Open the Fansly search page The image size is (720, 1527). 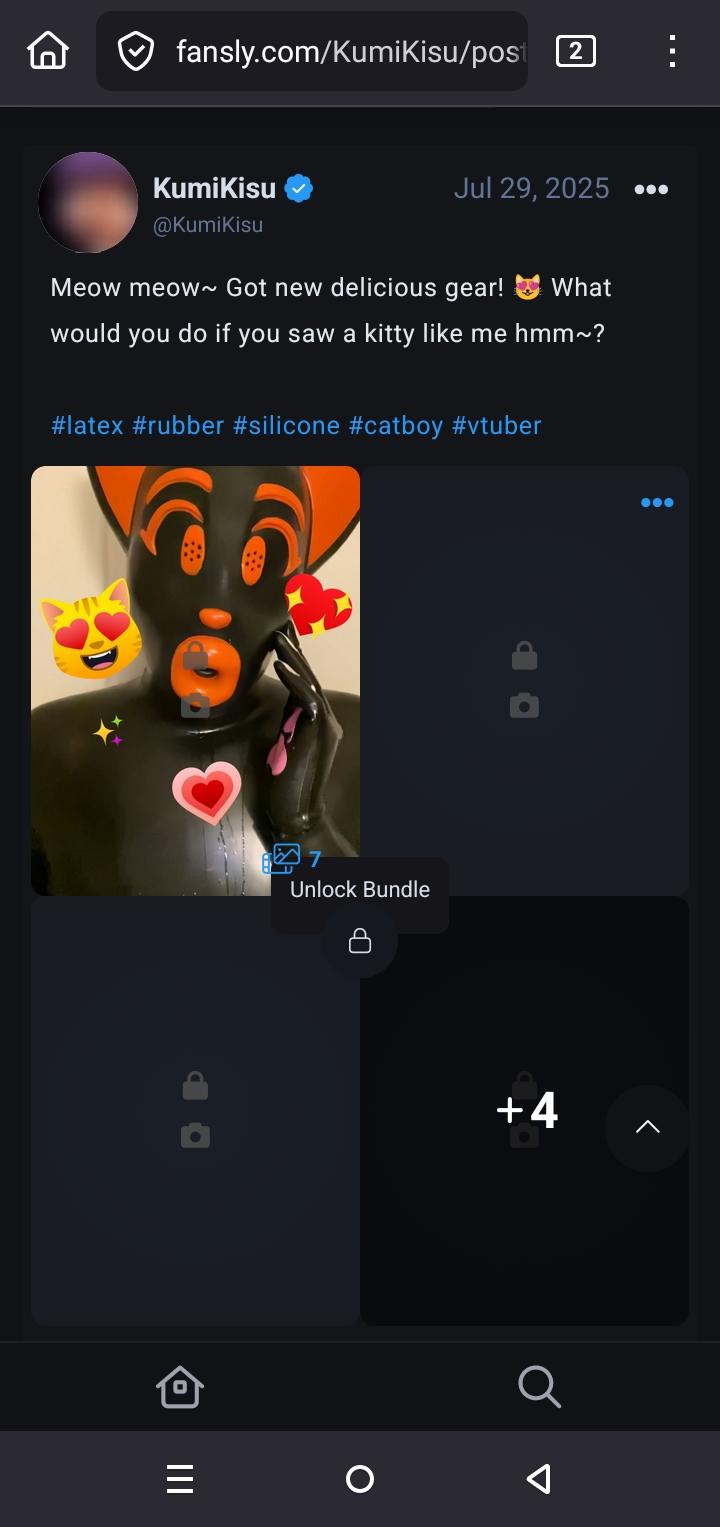tap(539, 1387)
